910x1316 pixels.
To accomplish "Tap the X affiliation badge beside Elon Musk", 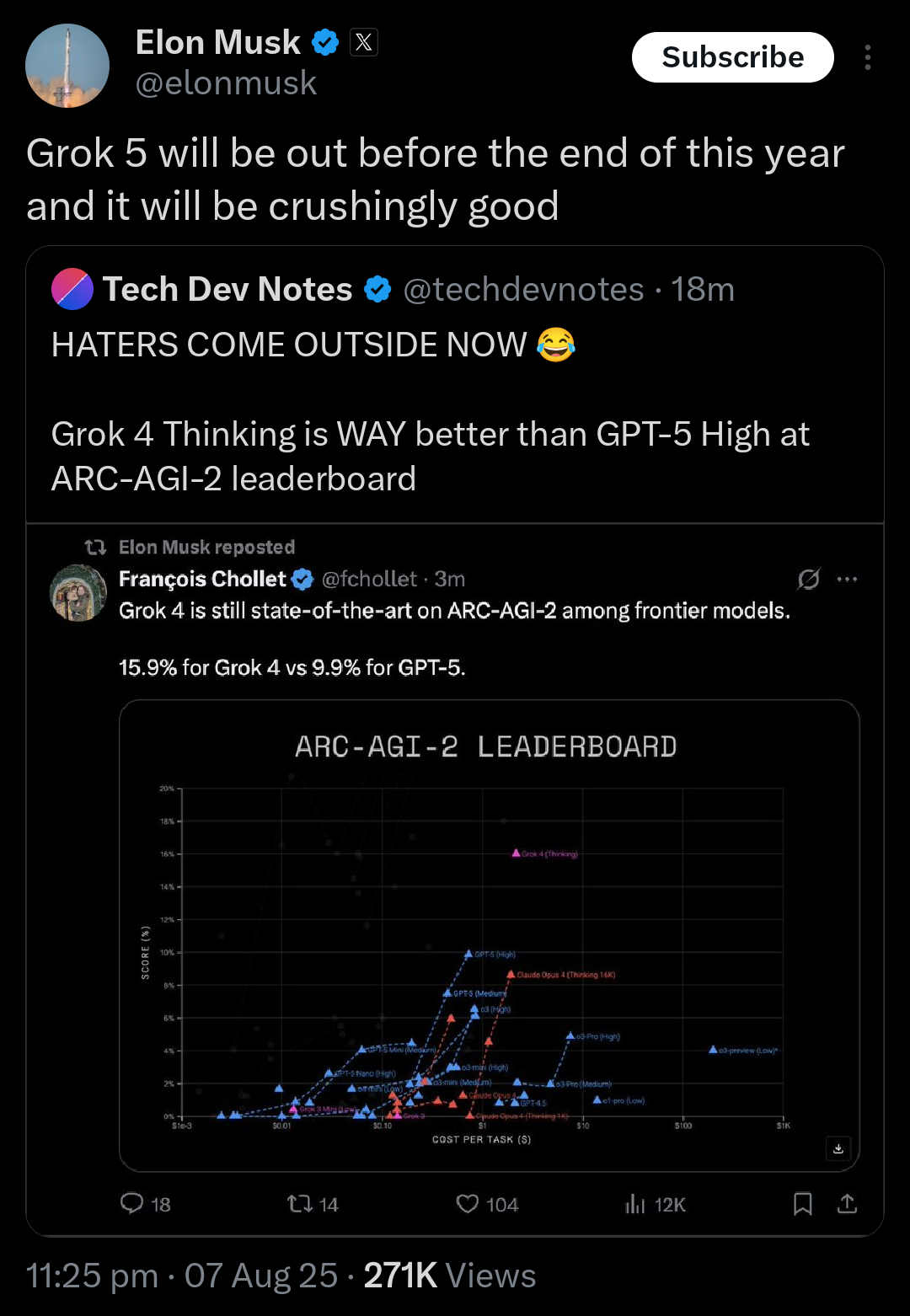I will click(x=364, y=42).
